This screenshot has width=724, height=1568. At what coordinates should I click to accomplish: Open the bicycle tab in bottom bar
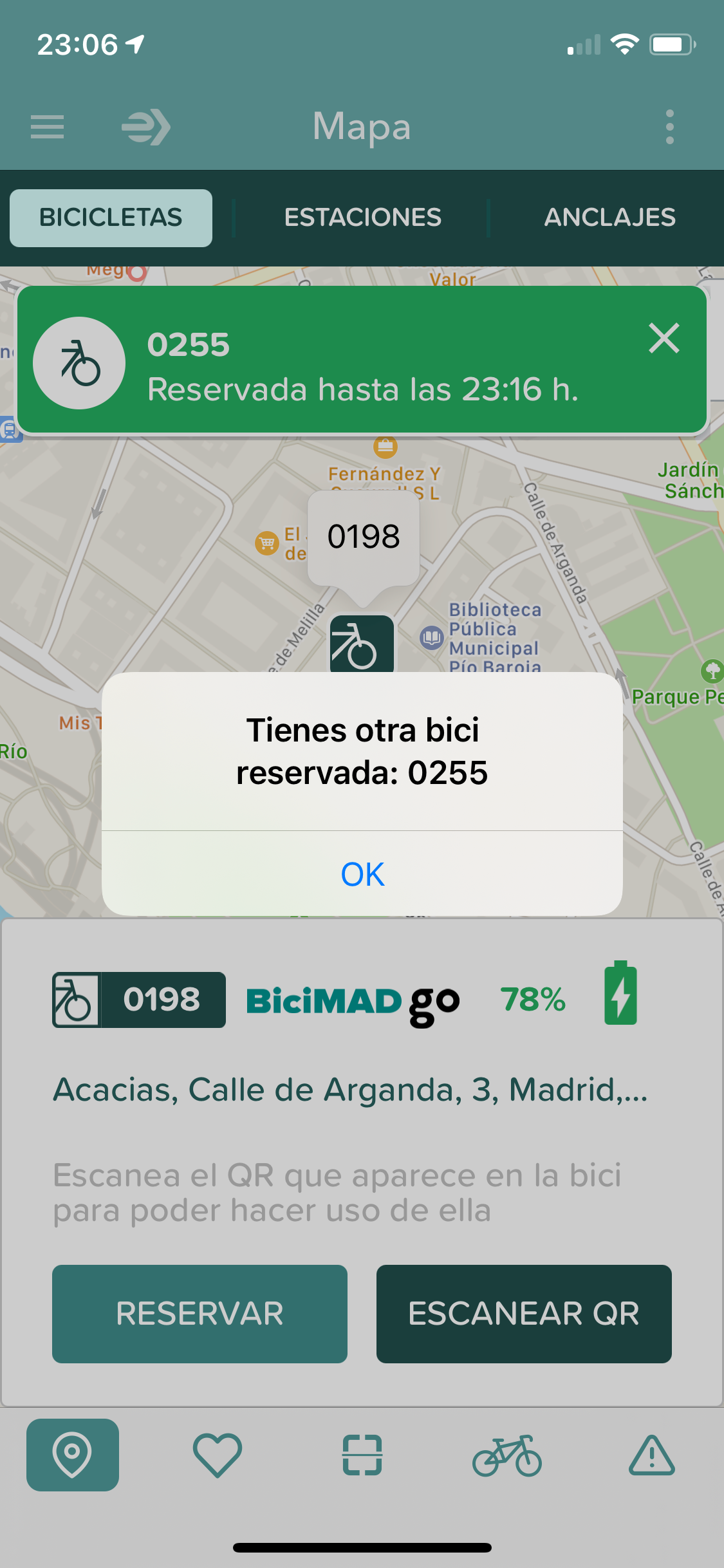pos(507,1455)
